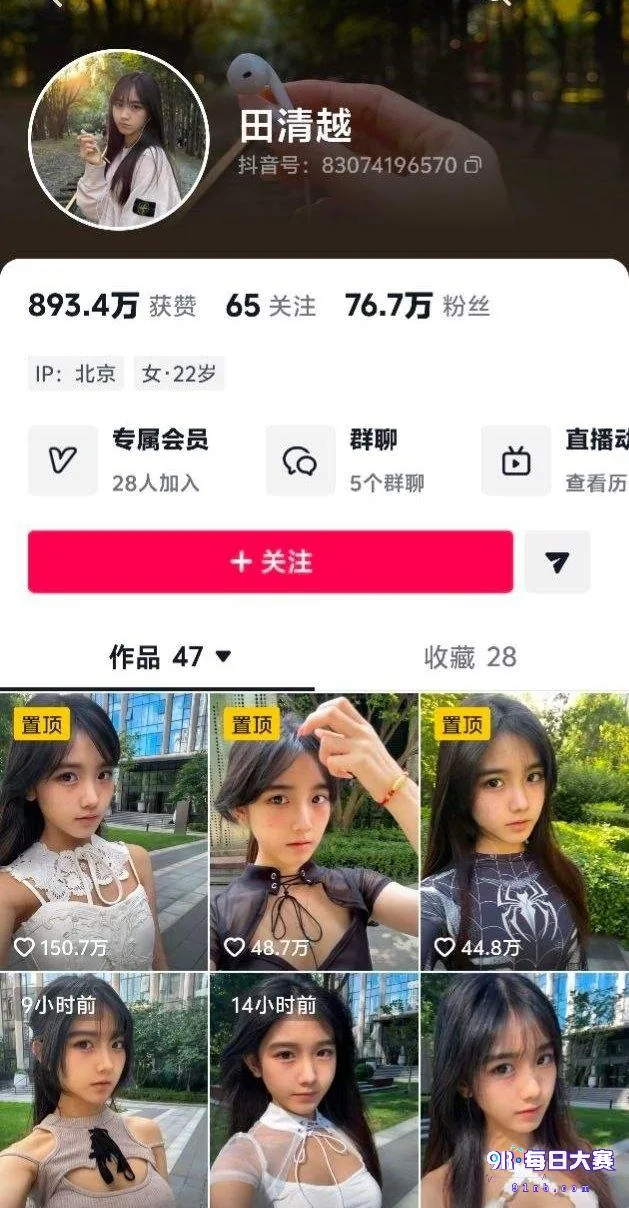
Task: Open the pinned video with 44.8万 likes
Action: click(525, 831)
